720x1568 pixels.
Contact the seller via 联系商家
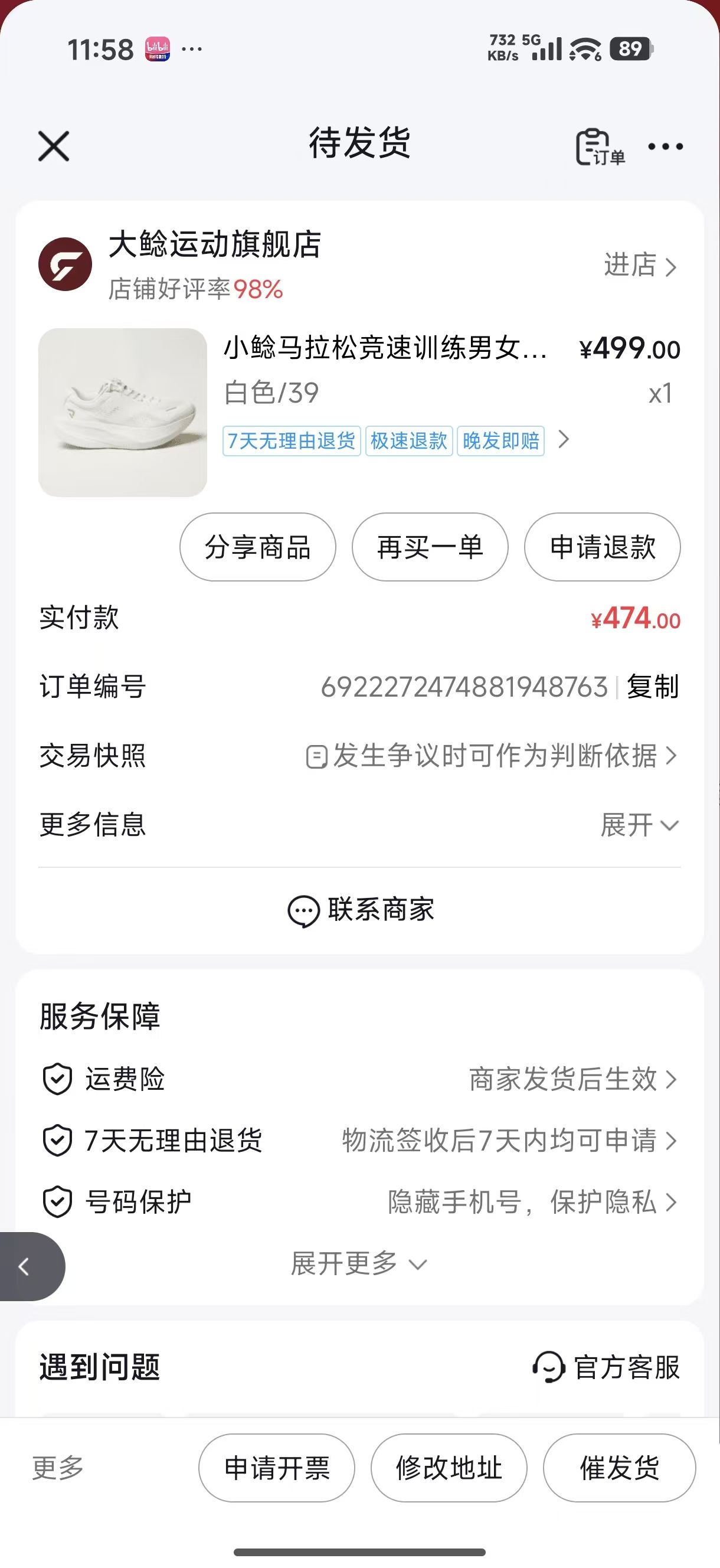pos(361,910)
